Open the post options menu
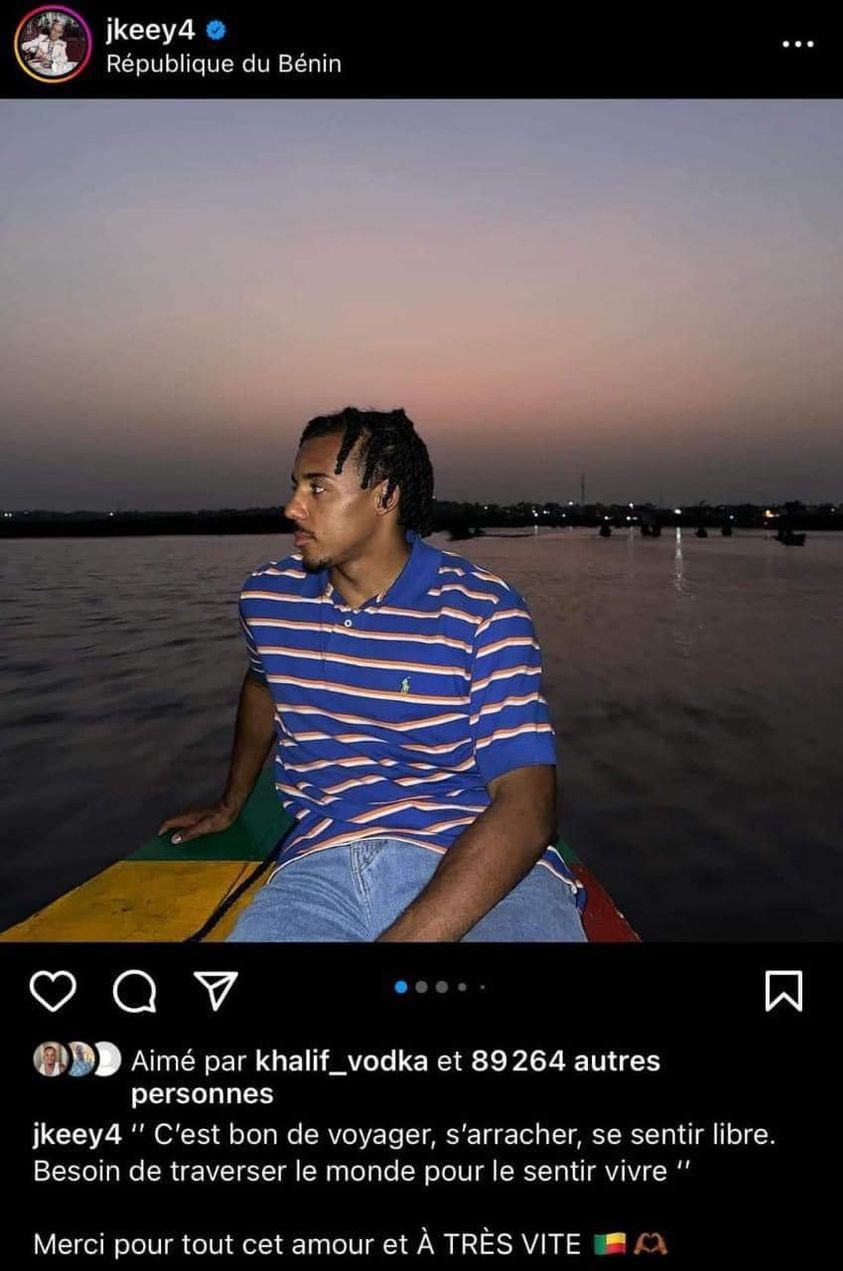Image resolution: width=843 pixels, height=1271 pixels. 797,45
